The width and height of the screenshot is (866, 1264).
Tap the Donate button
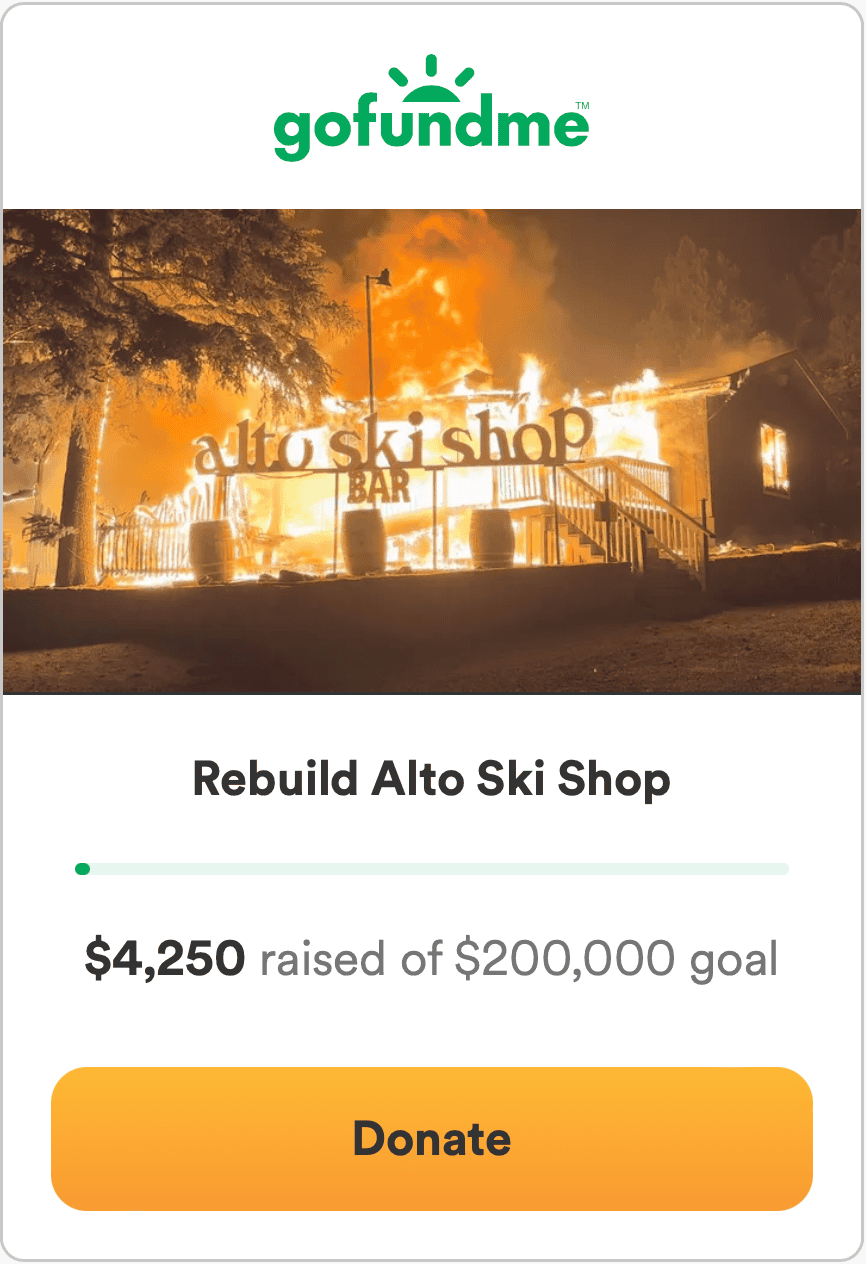432,1139
